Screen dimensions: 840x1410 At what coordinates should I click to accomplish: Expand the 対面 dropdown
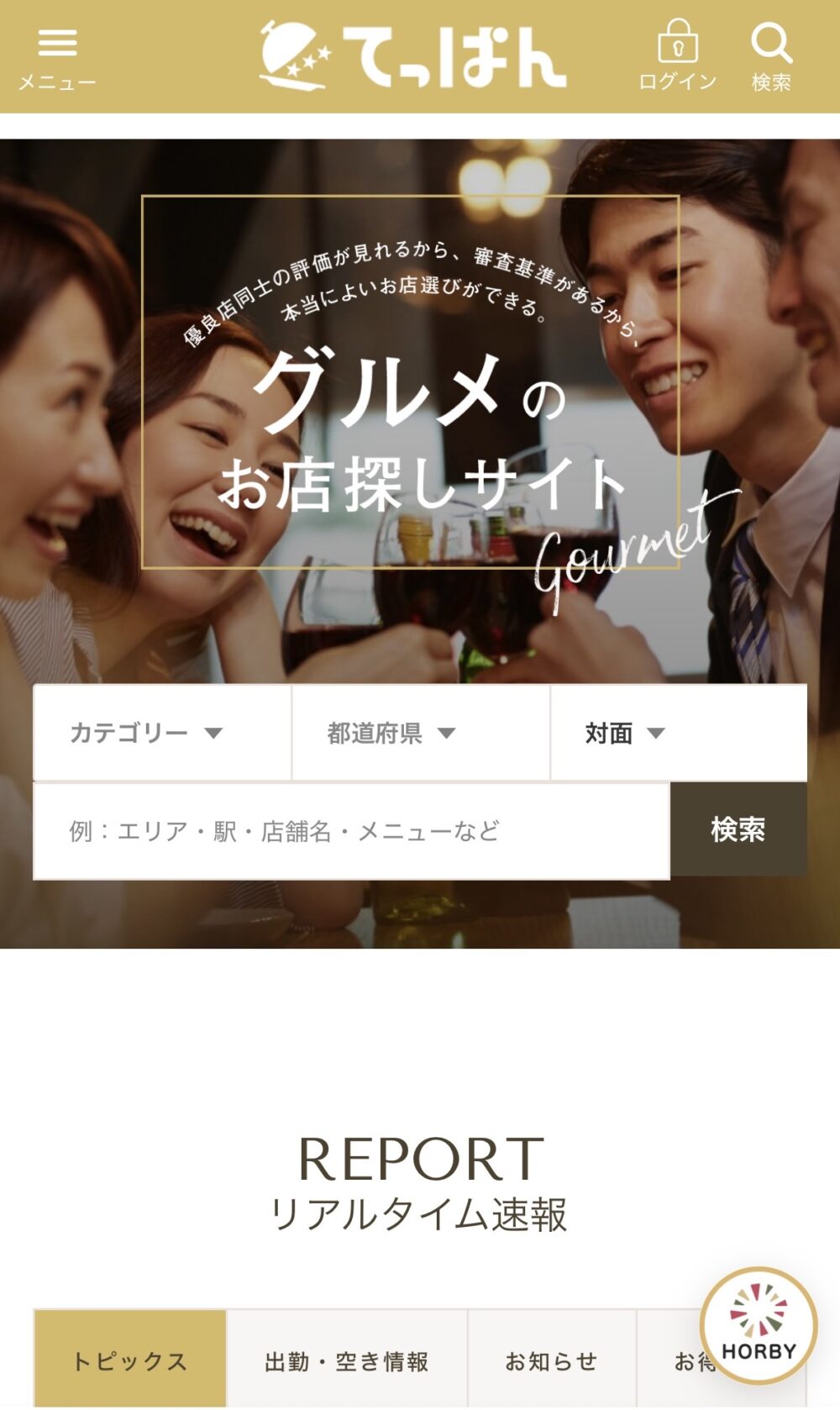point(678,733)
